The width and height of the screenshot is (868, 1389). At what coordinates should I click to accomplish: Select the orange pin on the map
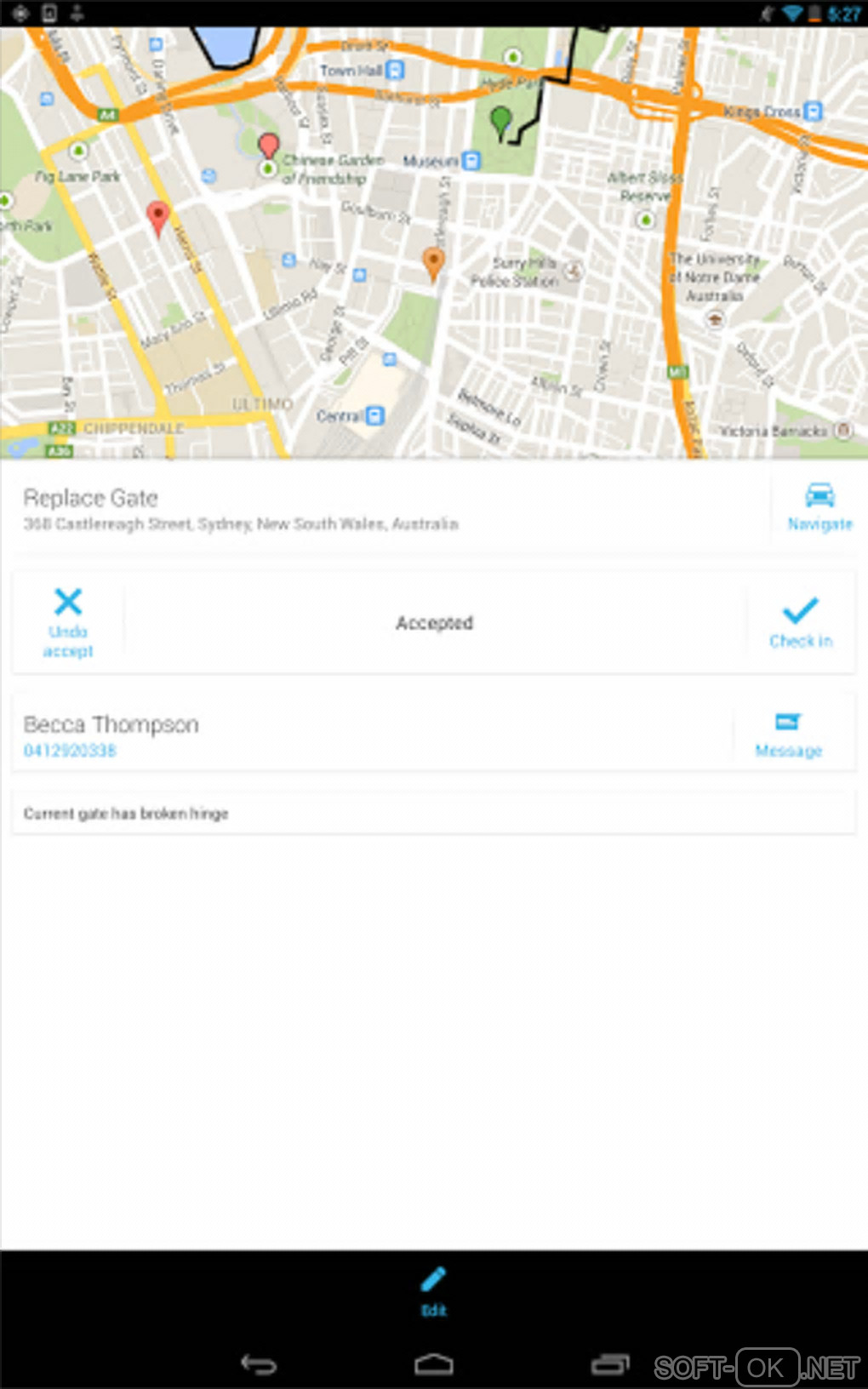[x=433, y=263]
